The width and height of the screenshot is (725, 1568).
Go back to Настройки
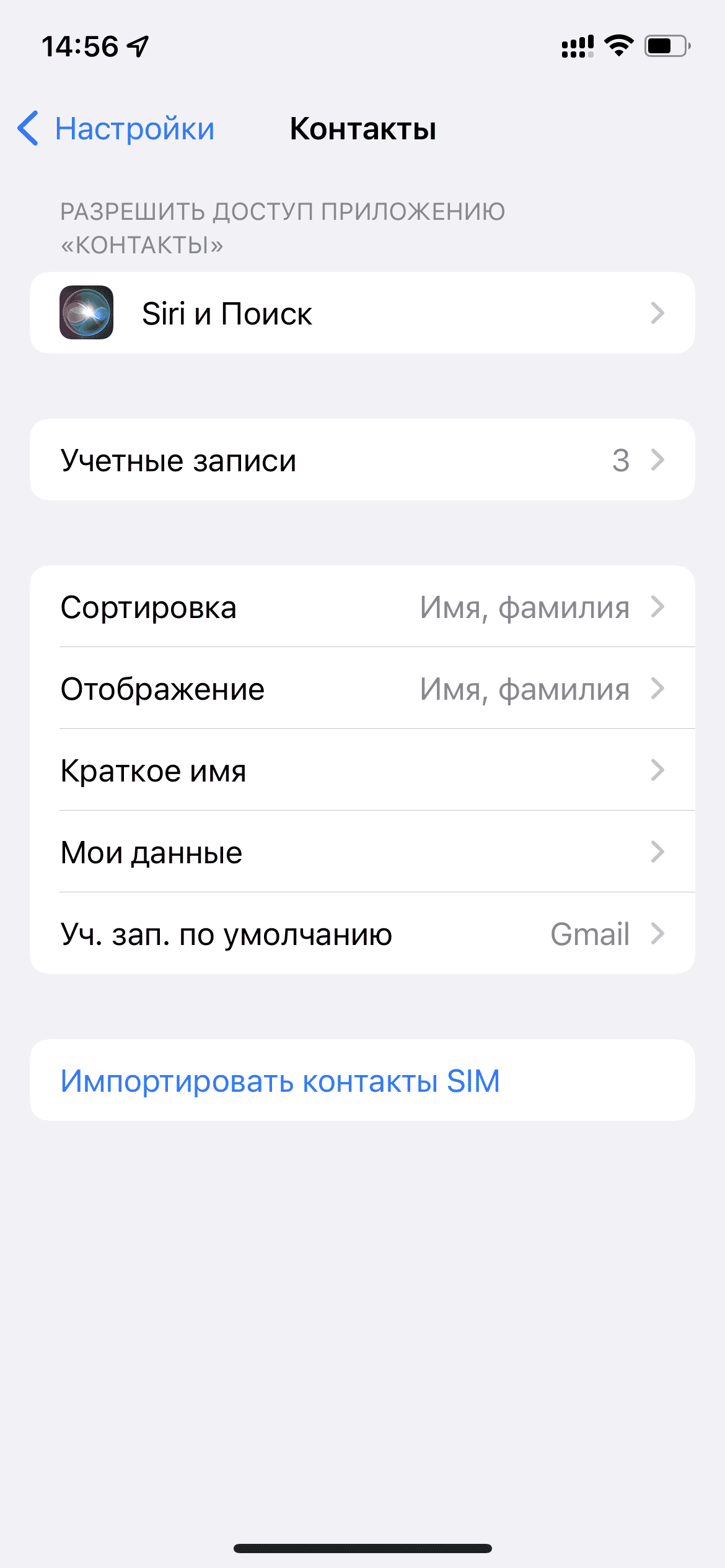[x=116, y=129]
